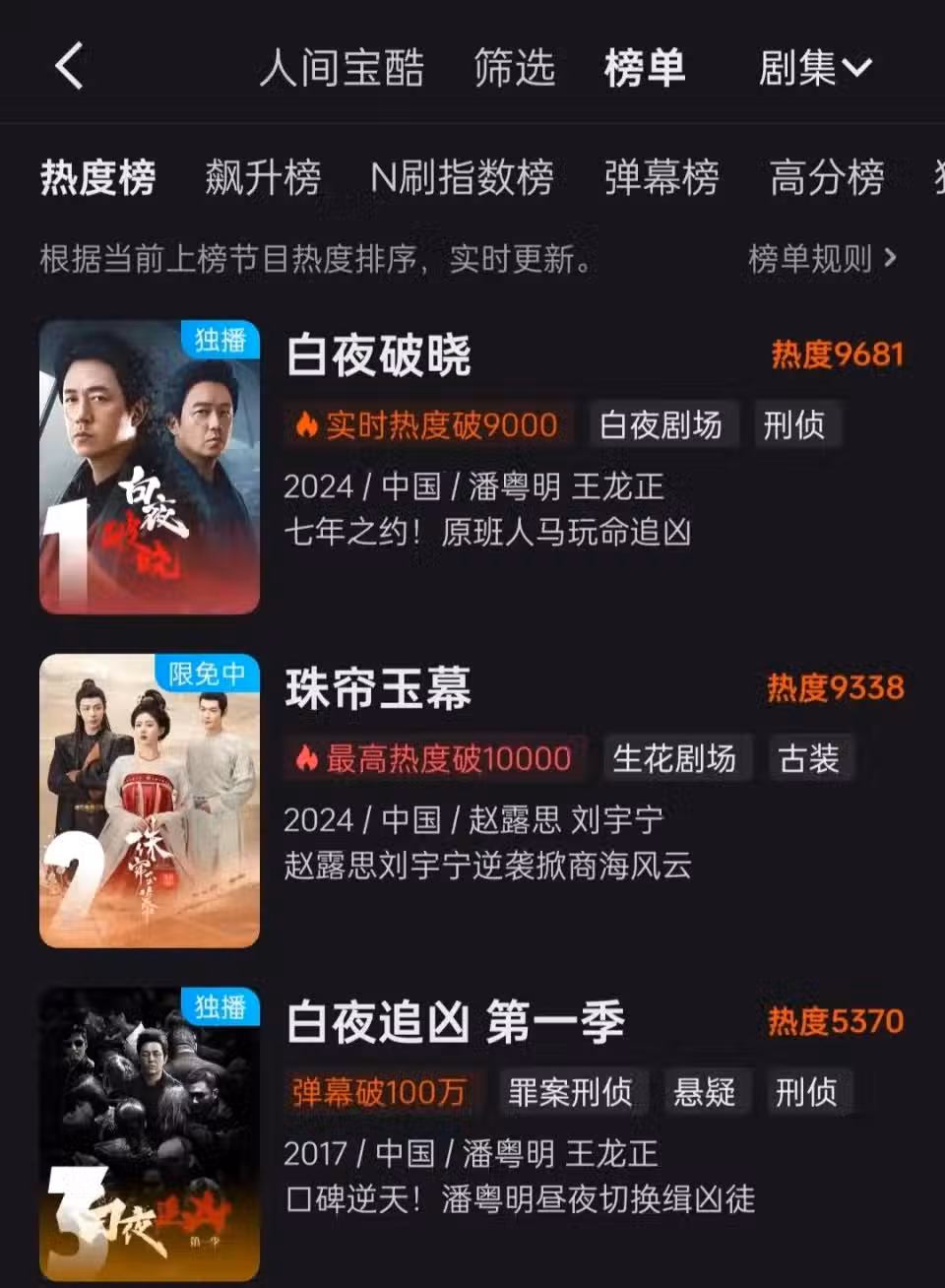Image resolution: width=945 pixels, height=1288 pixels.
Task: Select the 古装 genre tag
Action: click(808, 759)
